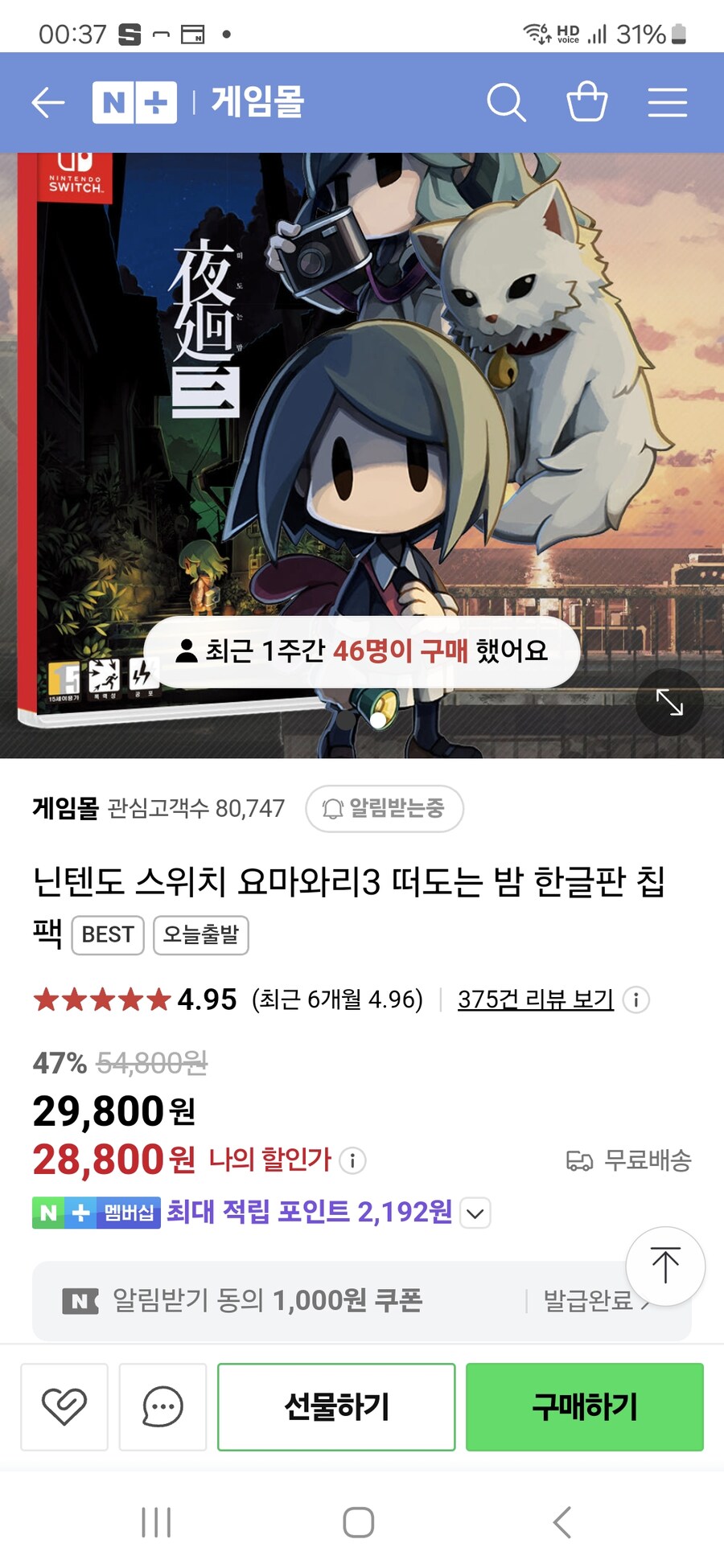724x1568 pixels.
Task: Expand the product image to fullscreen
Action: 668,704
